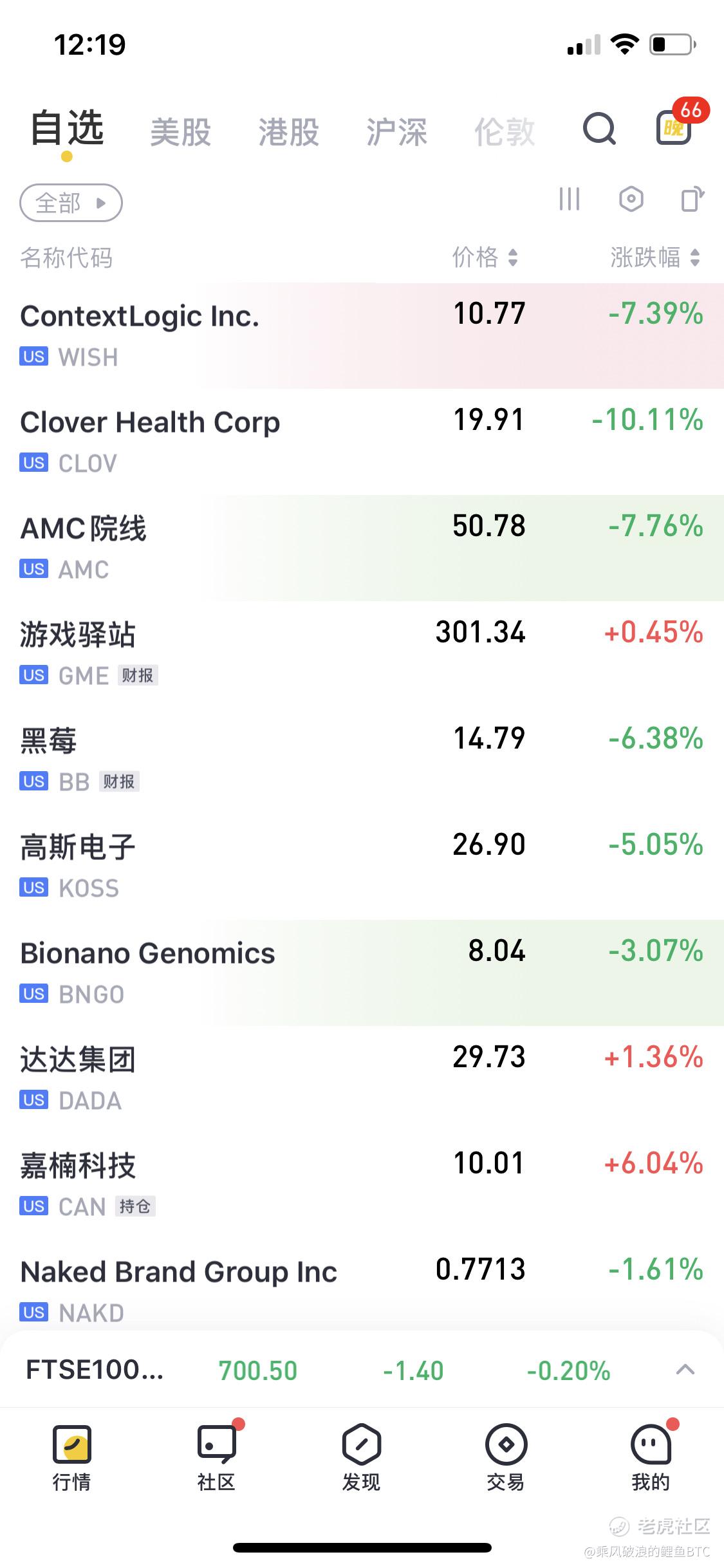The image size is (724, 1568).
Task: Switch to the 港股 tab
Action: (x=288, y=132)
